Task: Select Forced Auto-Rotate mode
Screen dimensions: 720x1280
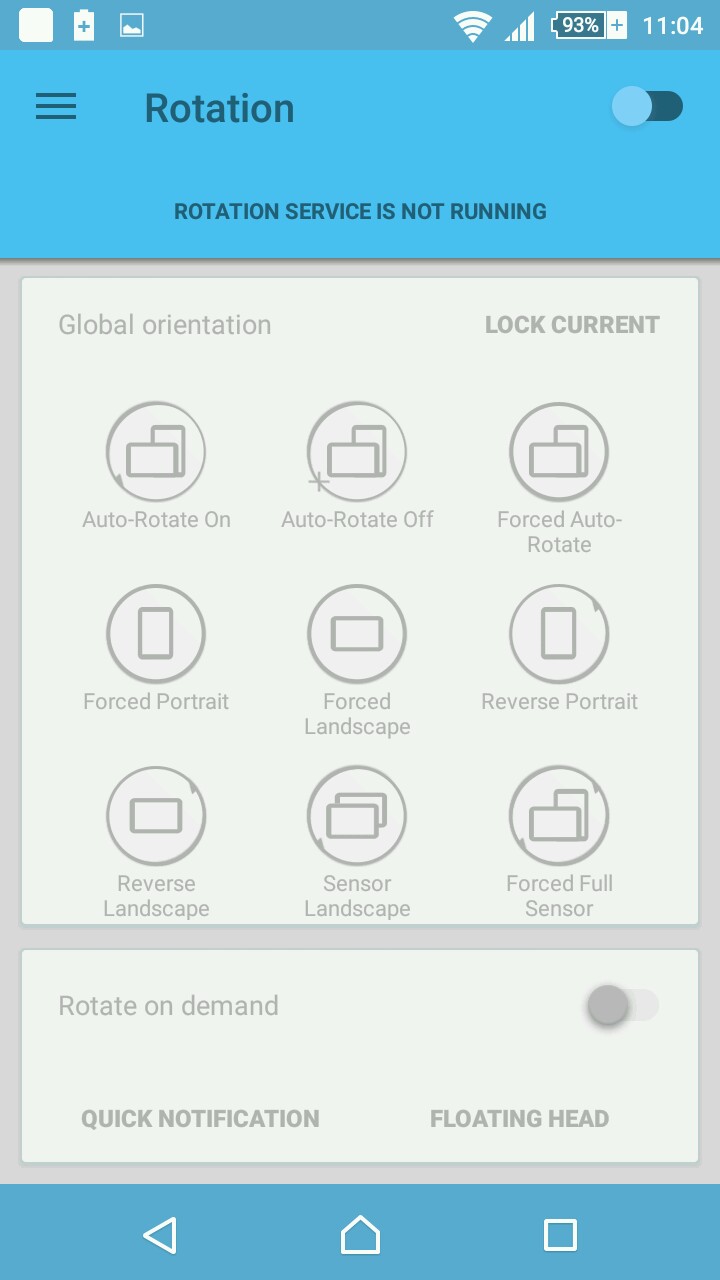Action: 559,452
